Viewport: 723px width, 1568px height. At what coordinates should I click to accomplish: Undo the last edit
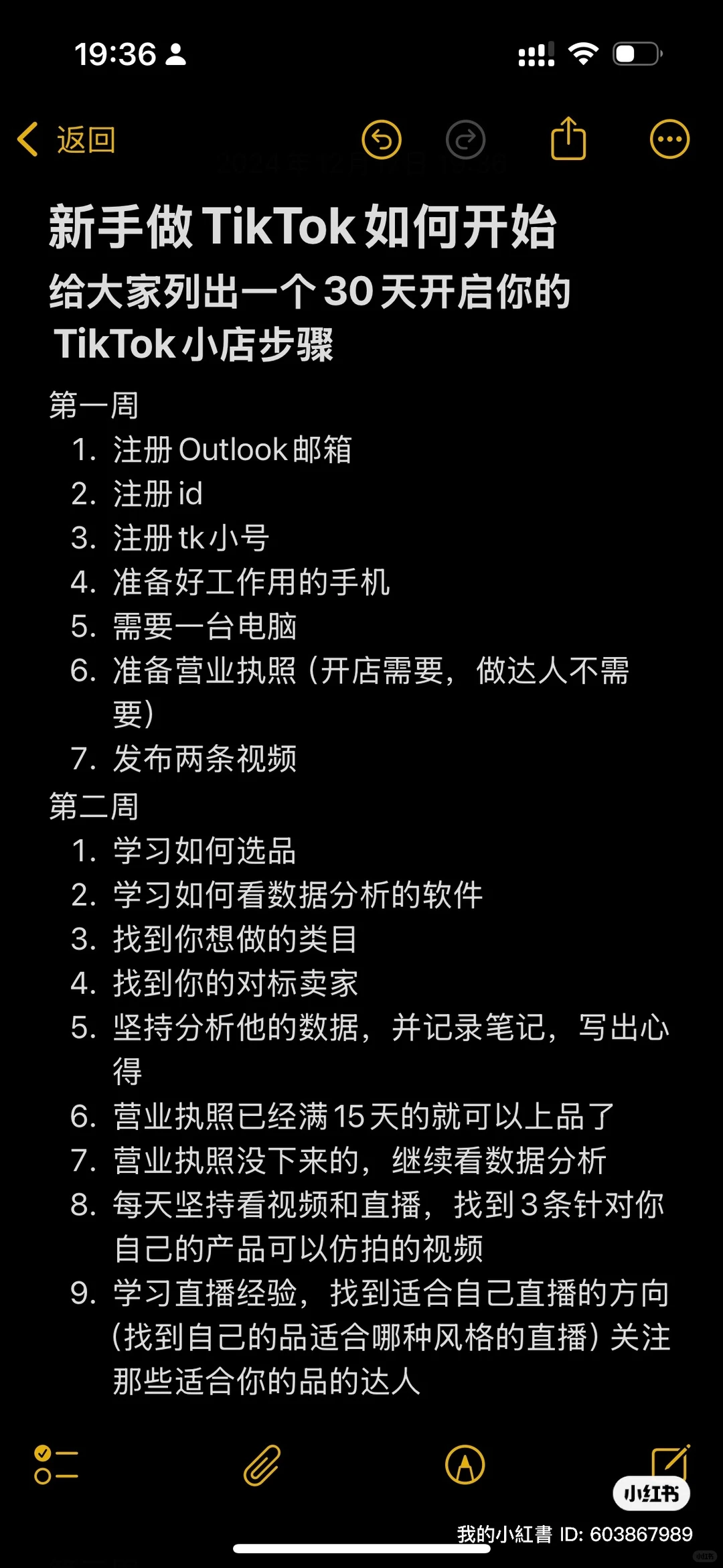(x=381, y=140)
